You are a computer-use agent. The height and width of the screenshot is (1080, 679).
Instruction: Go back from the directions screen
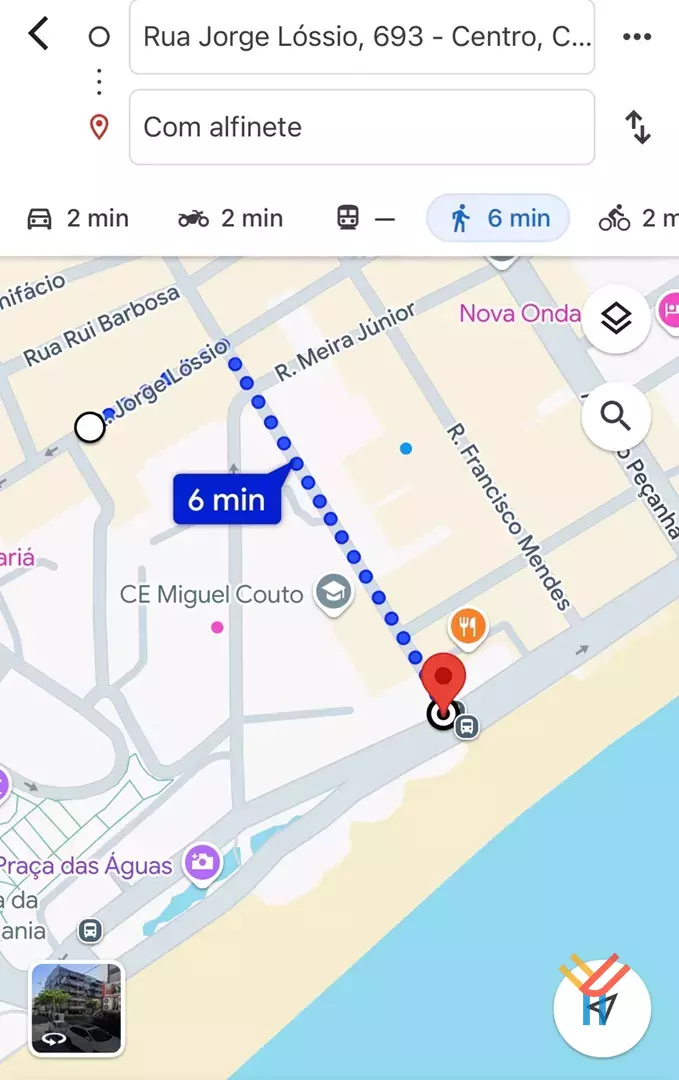point(38,35)
